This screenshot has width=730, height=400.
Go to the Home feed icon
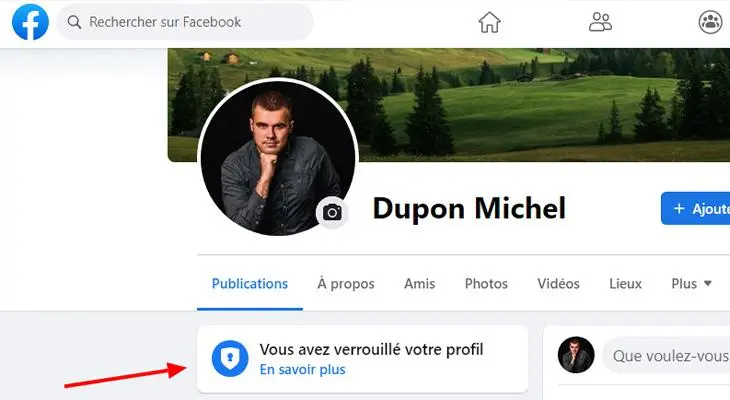489,22
